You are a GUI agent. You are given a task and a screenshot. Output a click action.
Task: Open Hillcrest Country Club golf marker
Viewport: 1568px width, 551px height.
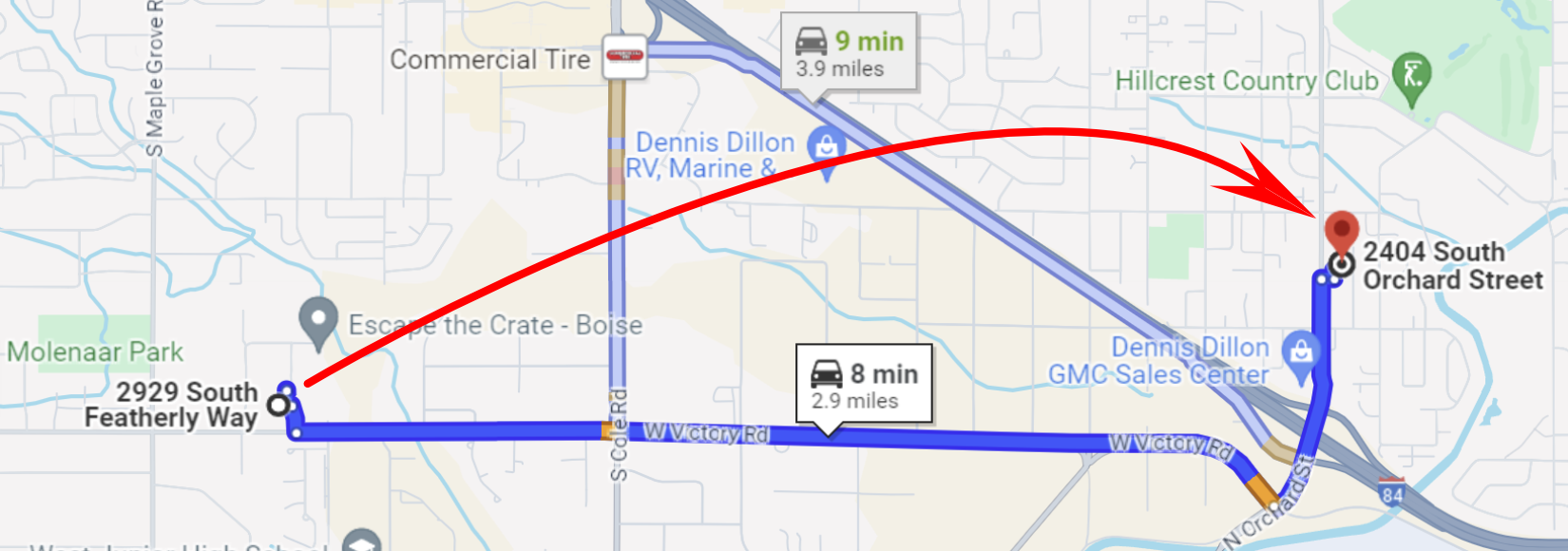point(1411,74)
